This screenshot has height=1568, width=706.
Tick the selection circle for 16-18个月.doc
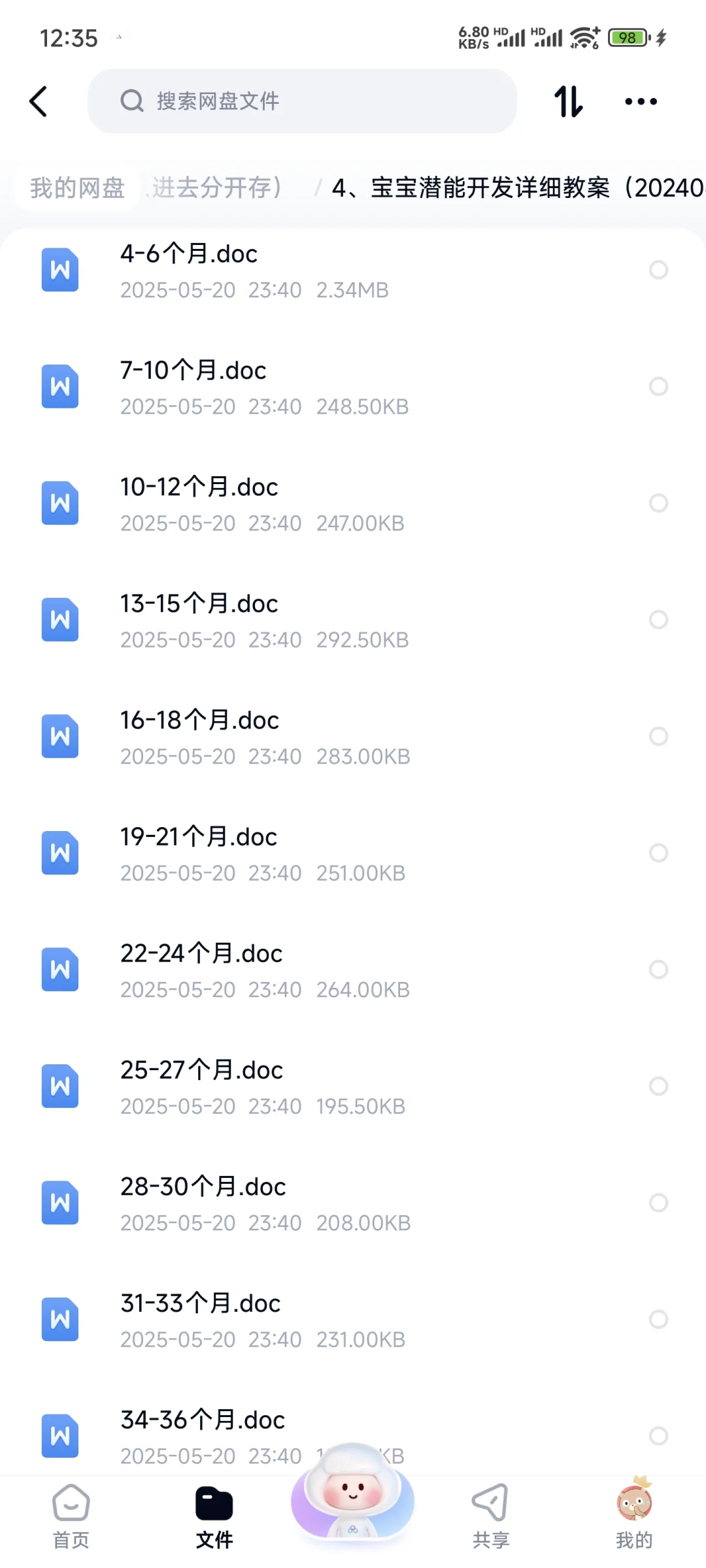[x=658, y=736]
